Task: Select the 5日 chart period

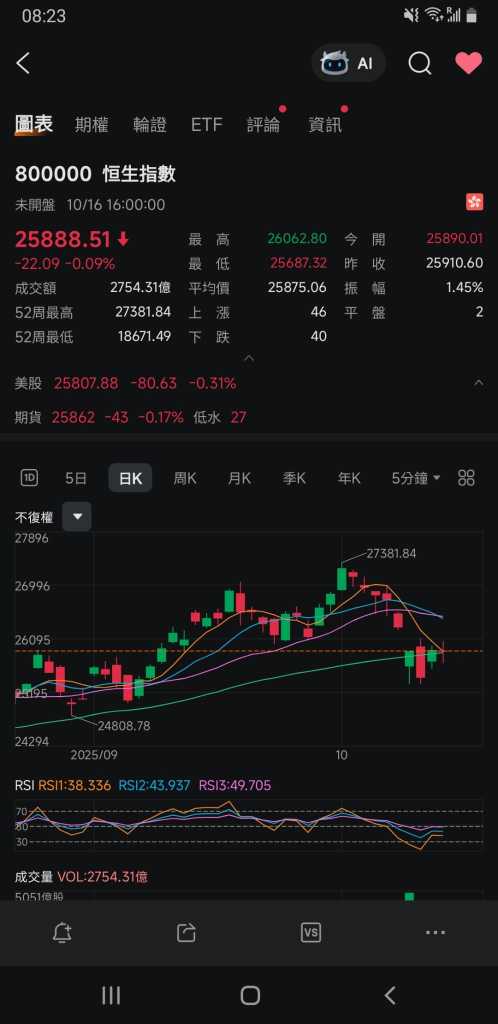Action: click(76, 478)
